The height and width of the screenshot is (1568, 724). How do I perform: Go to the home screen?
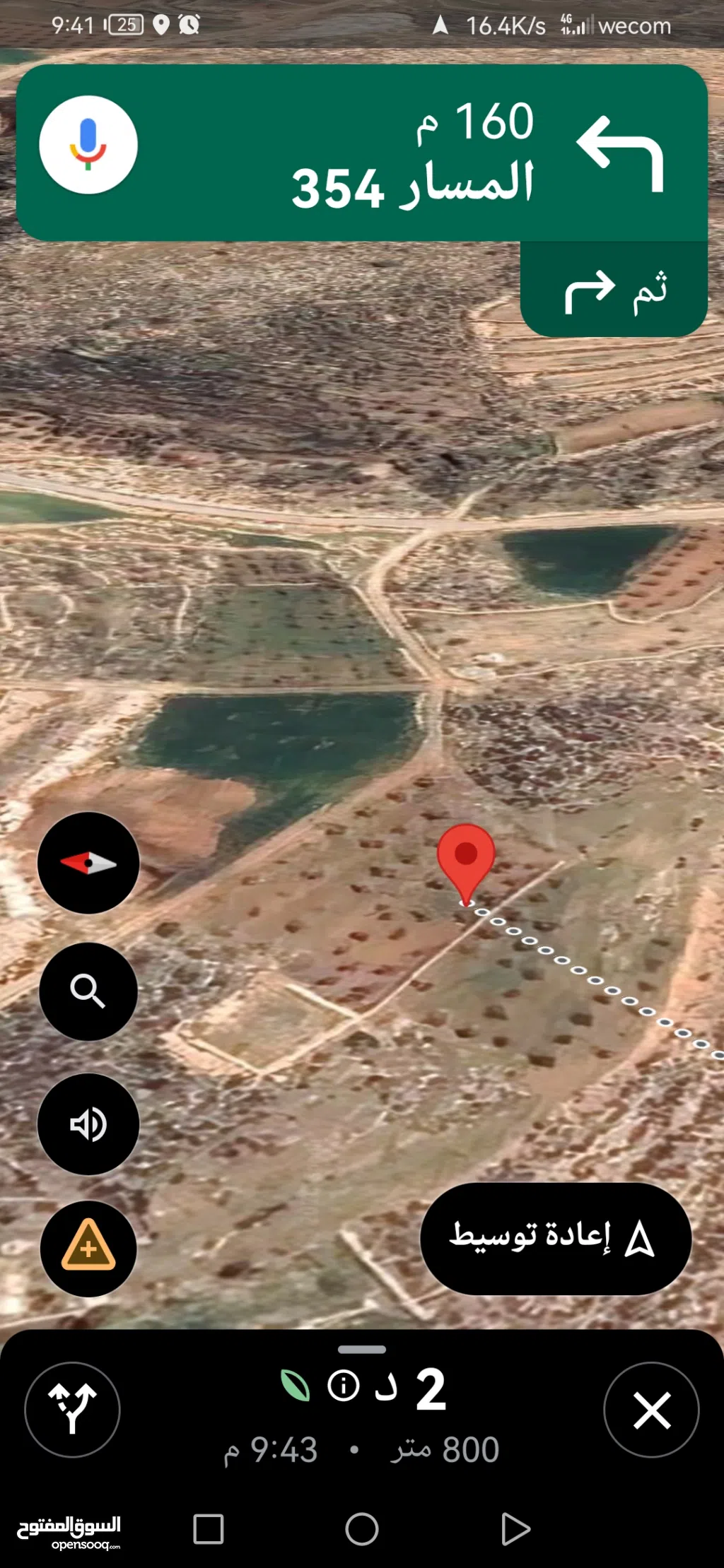(x=362, y=1529)
